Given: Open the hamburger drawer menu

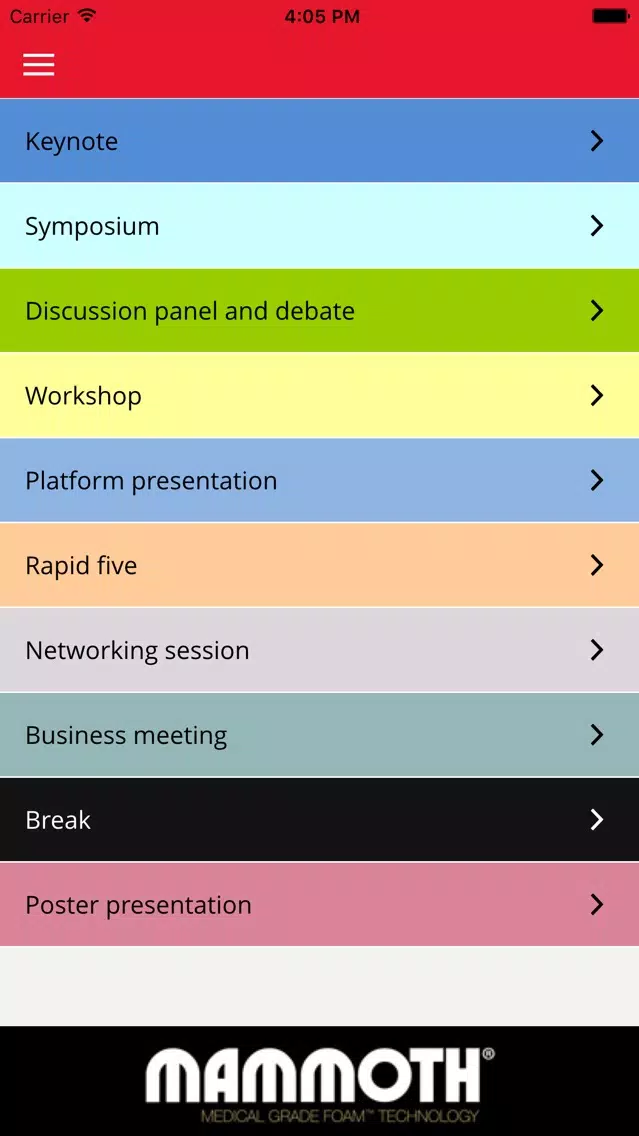Looking at the screenshot, I should (38, 64).
